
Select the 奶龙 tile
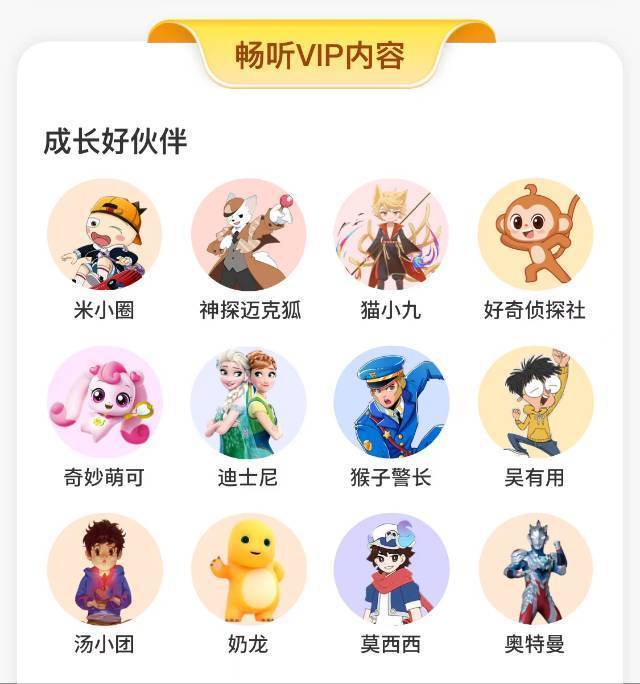248,570
